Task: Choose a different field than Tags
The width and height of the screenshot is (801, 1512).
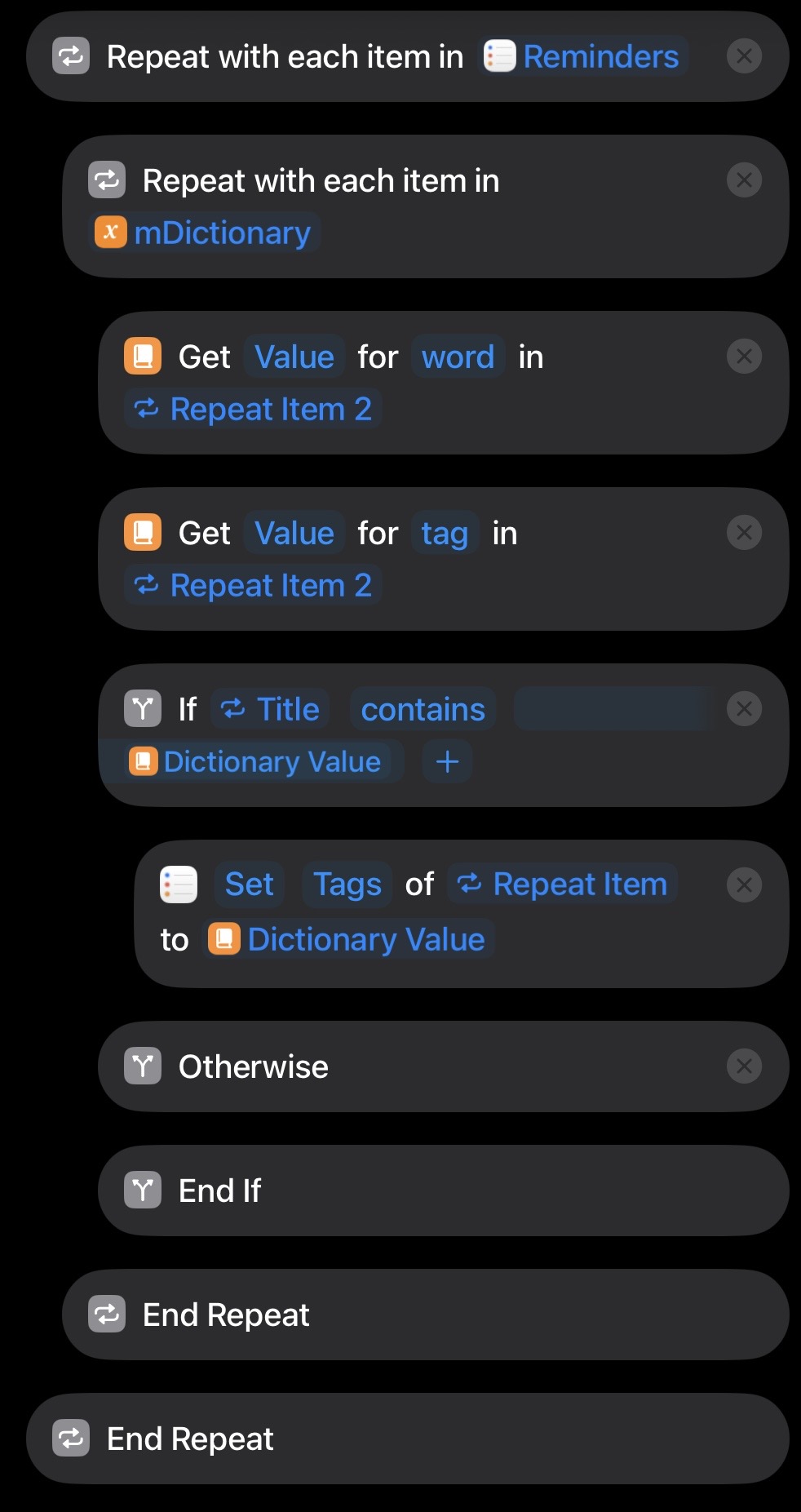Action: (347, 885)
